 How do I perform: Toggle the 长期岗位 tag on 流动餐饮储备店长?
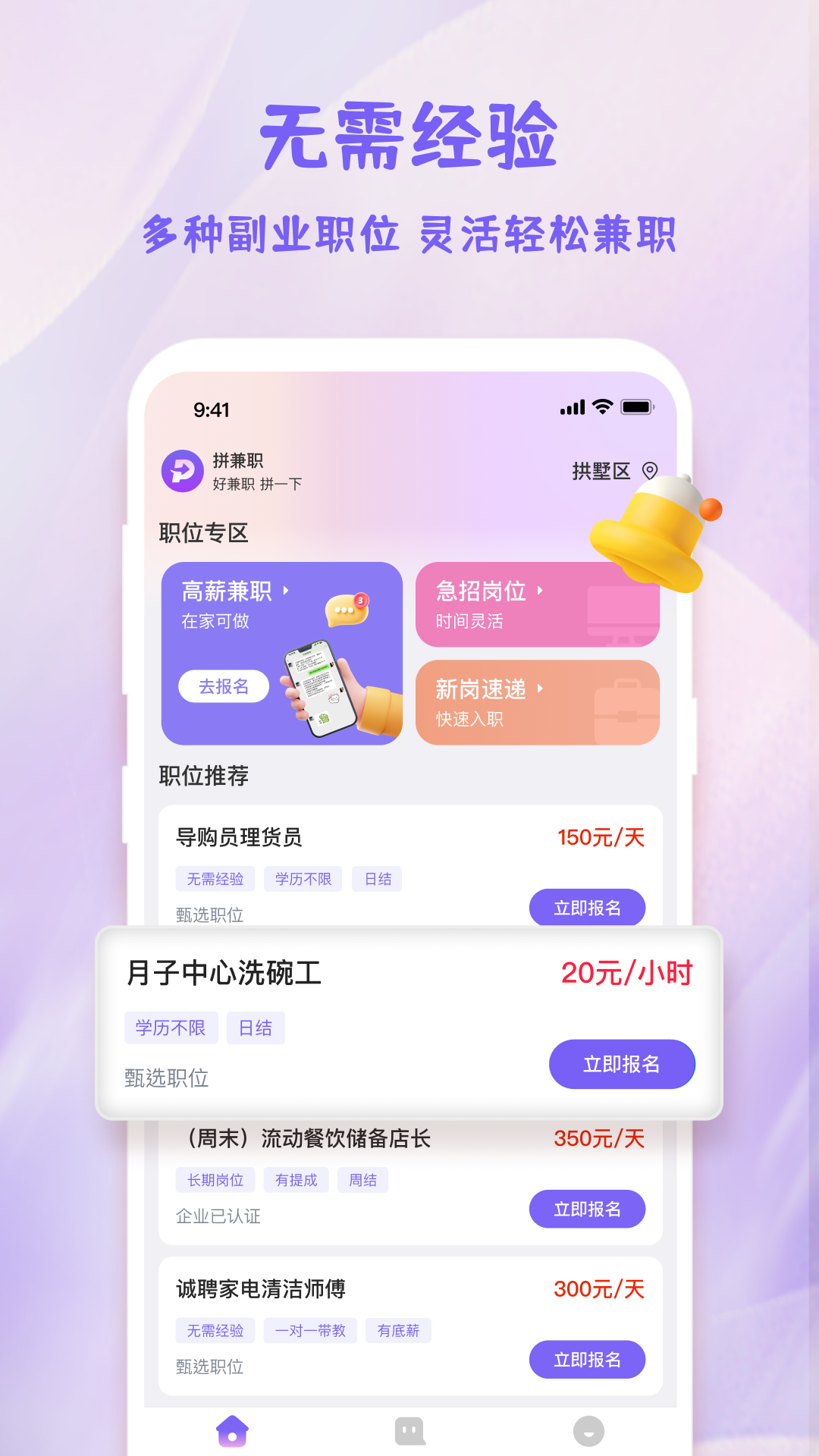click(215, 1179)
